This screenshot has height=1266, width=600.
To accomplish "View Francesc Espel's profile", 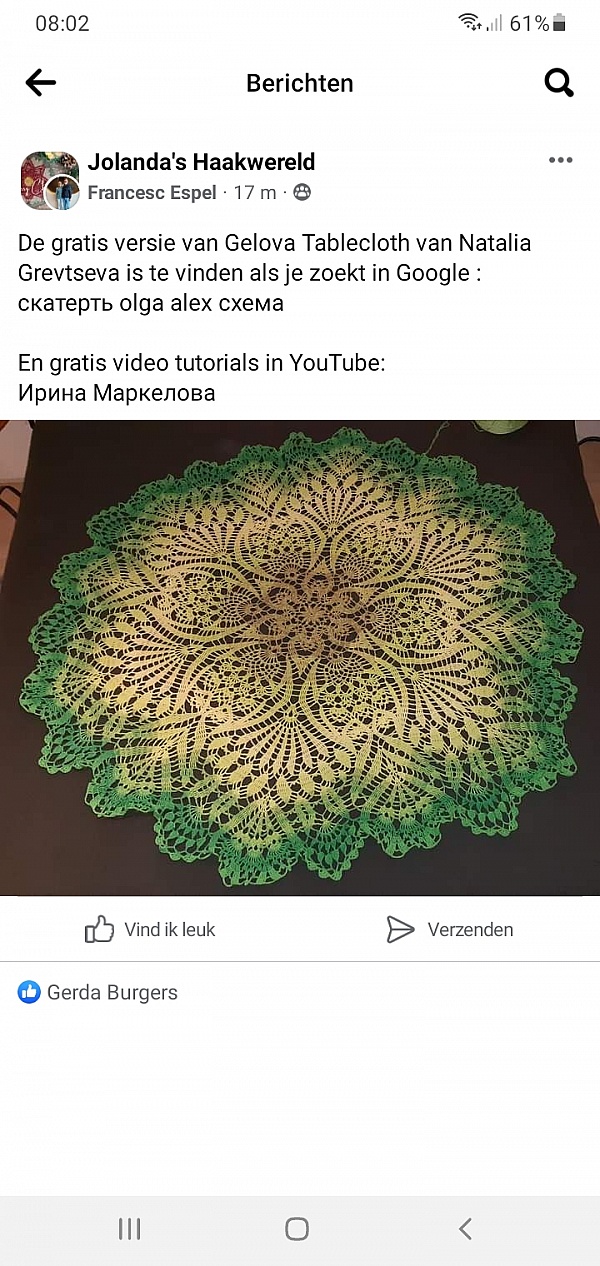I will pos(152,193).
